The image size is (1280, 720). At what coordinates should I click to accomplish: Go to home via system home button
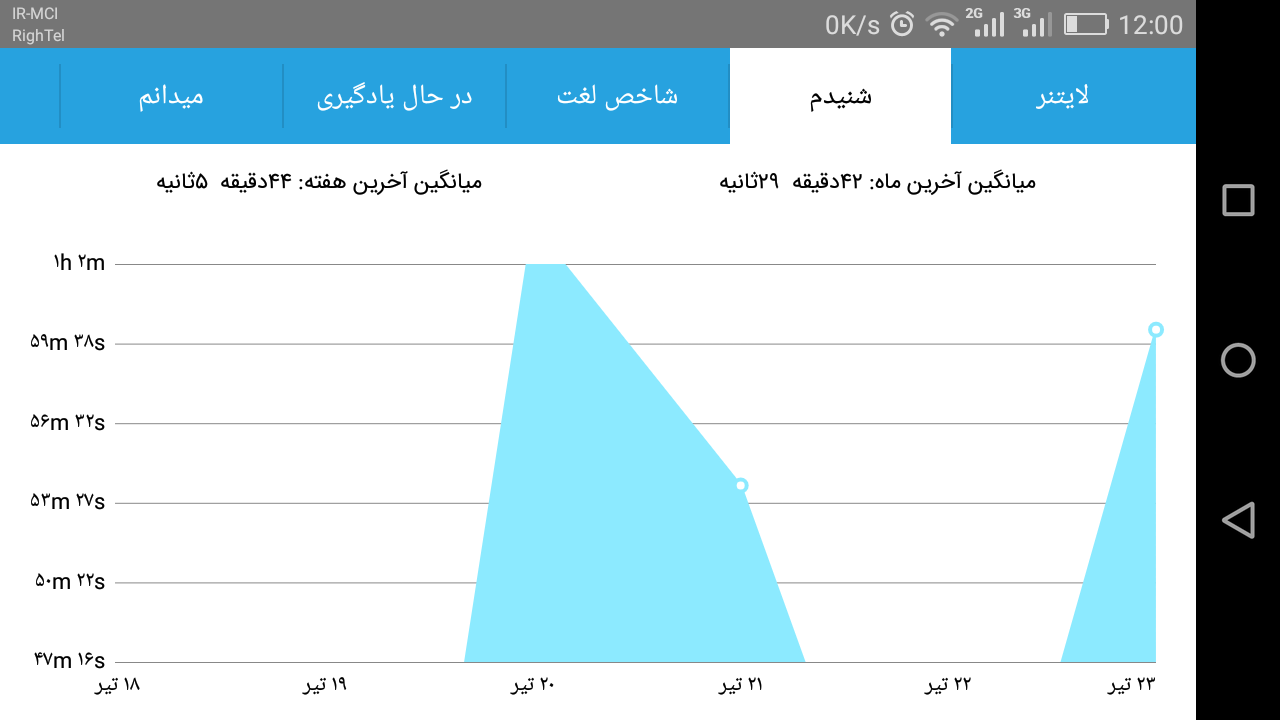(1238, 360)
